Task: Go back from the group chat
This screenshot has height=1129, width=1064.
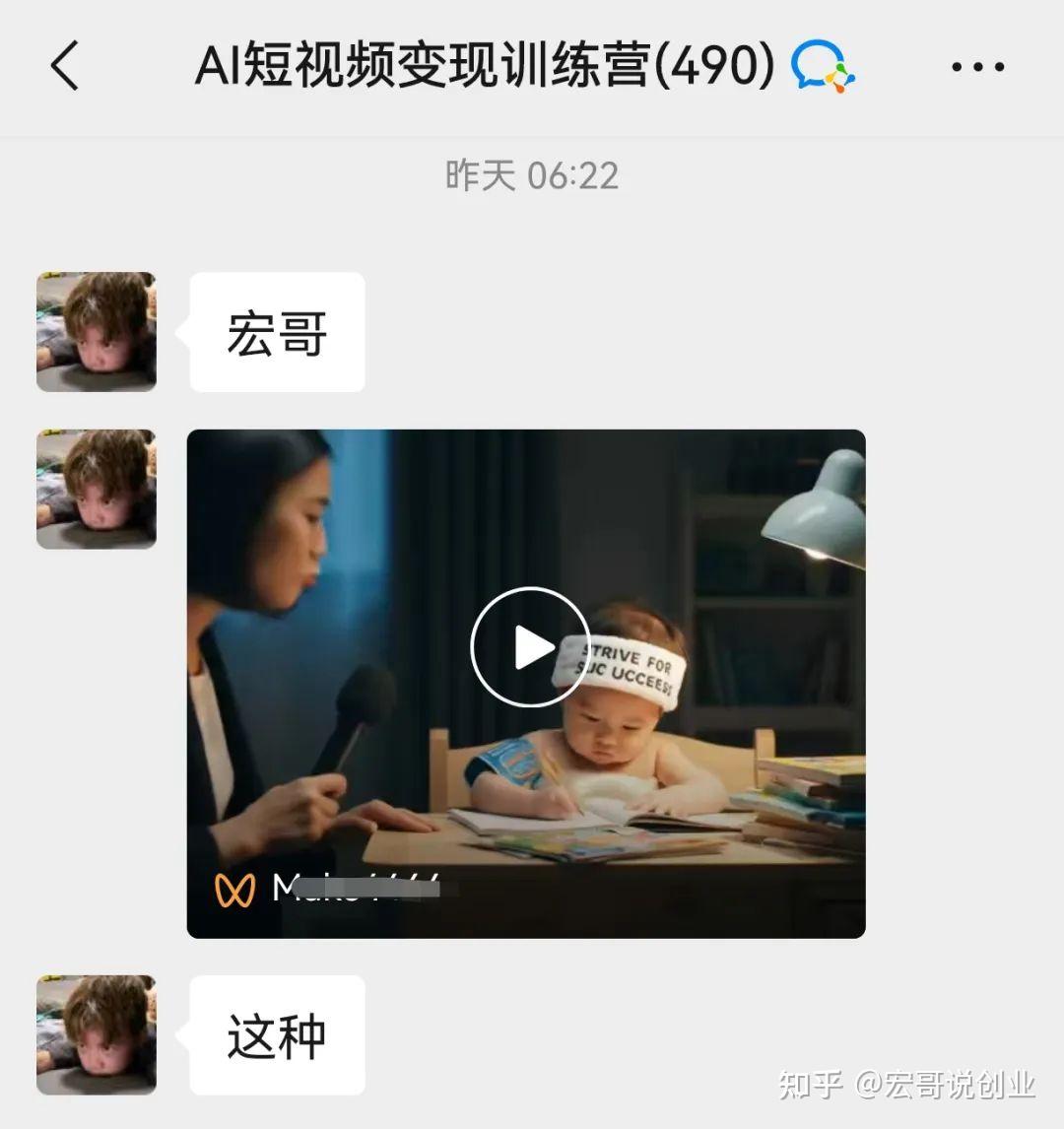Action: [65, 67]
